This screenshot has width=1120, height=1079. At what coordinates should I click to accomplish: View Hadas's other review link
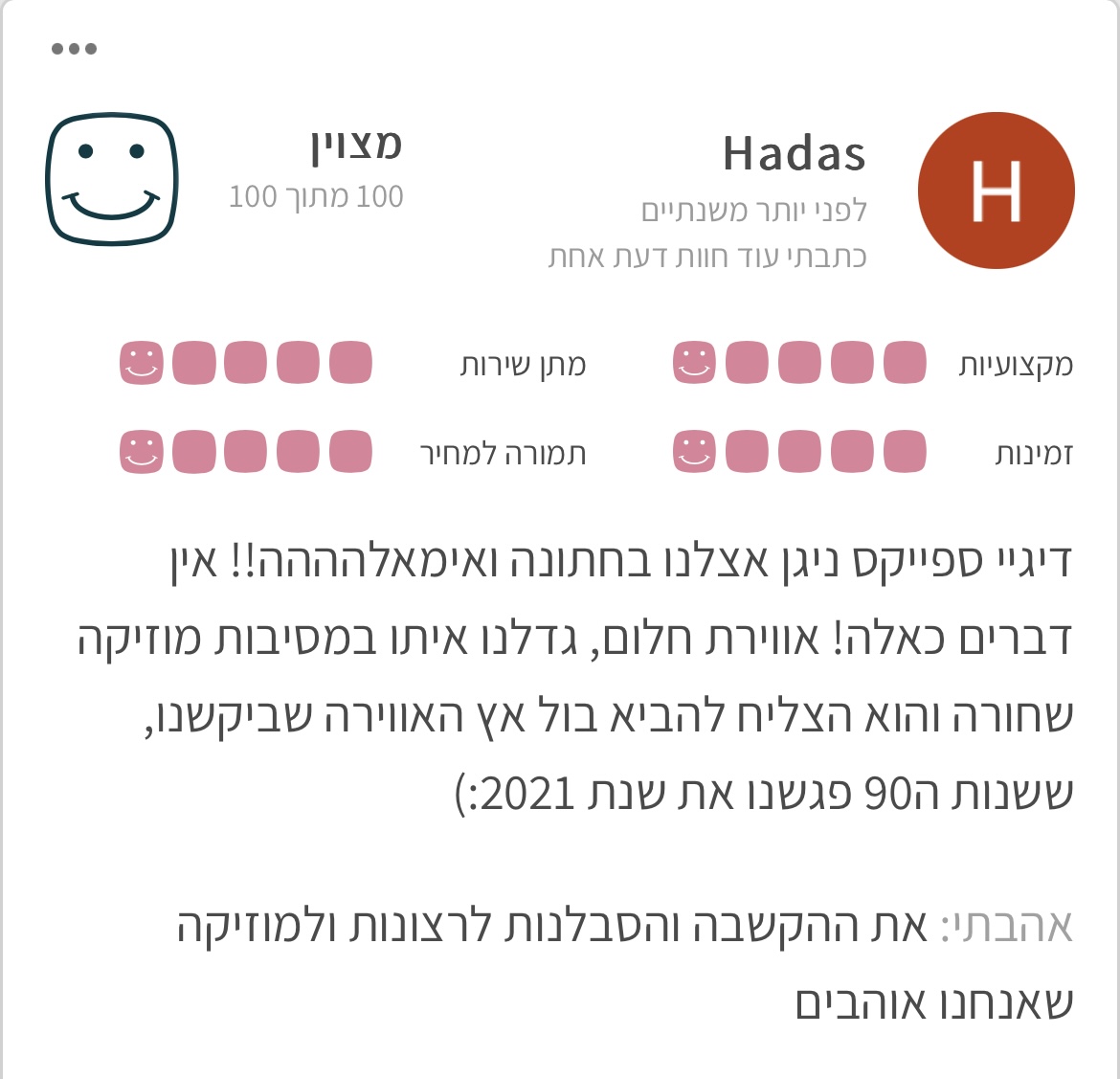(707, 257)
